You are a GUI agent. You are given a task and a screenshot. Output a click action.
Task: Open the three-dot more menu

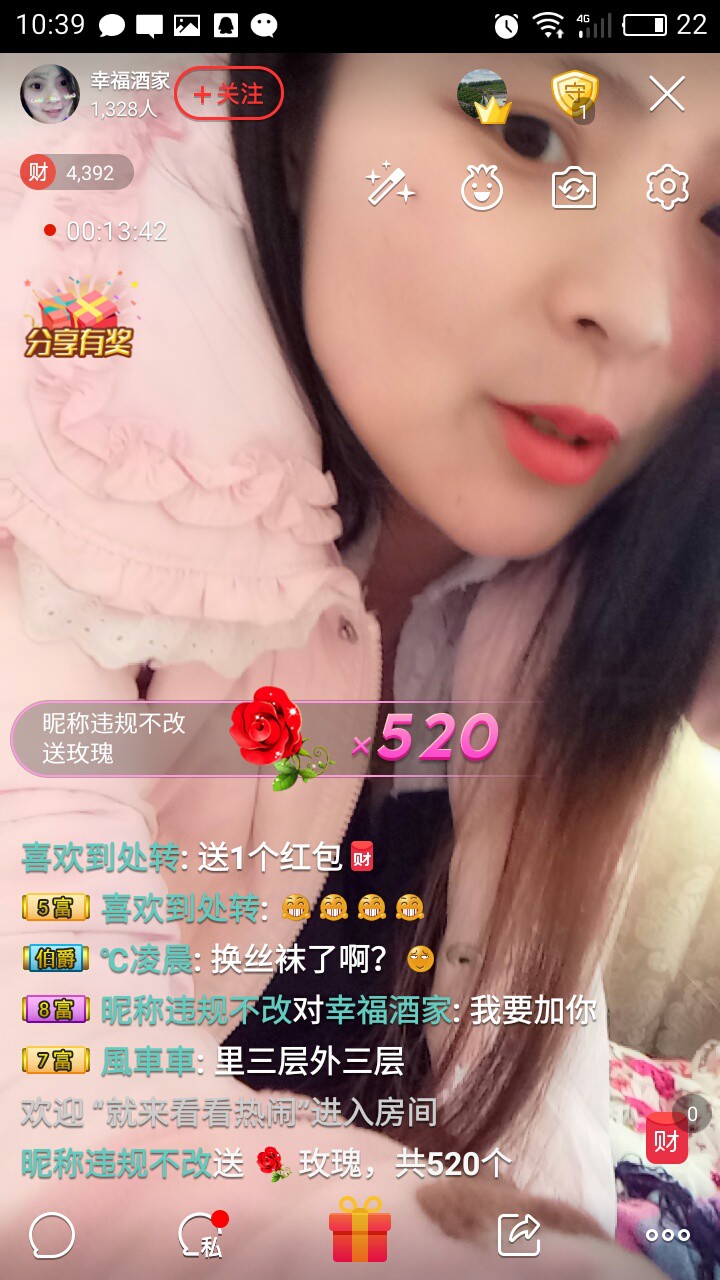667,1236
